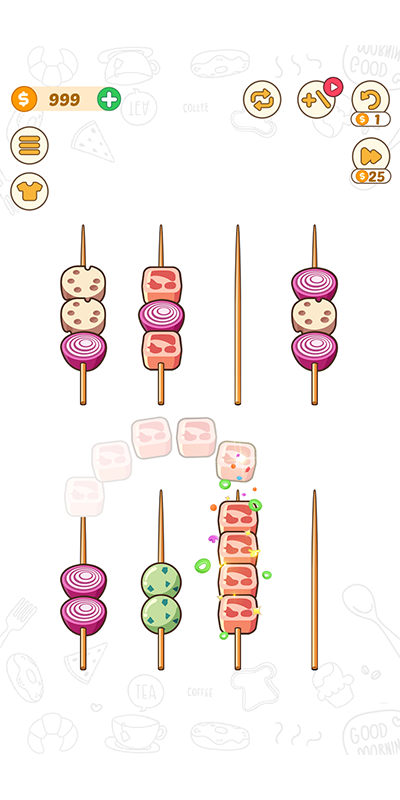Undo the last move for 1 coin
The height and width of the screenshot is (800, 400).
tap(370, 104)
